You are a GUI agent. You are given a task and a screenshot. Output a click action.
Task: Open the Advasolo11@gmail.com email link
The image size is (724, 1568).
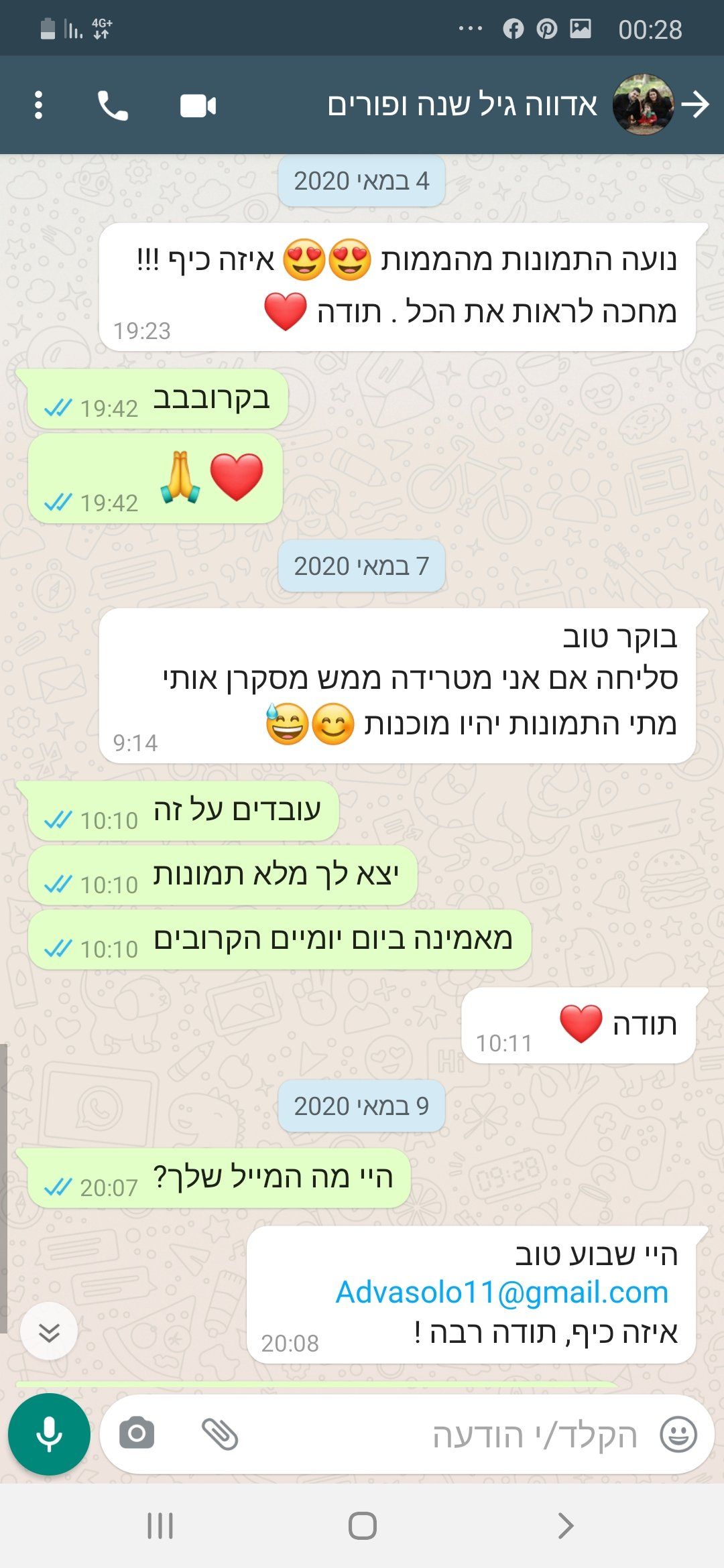pos(501,1292)
